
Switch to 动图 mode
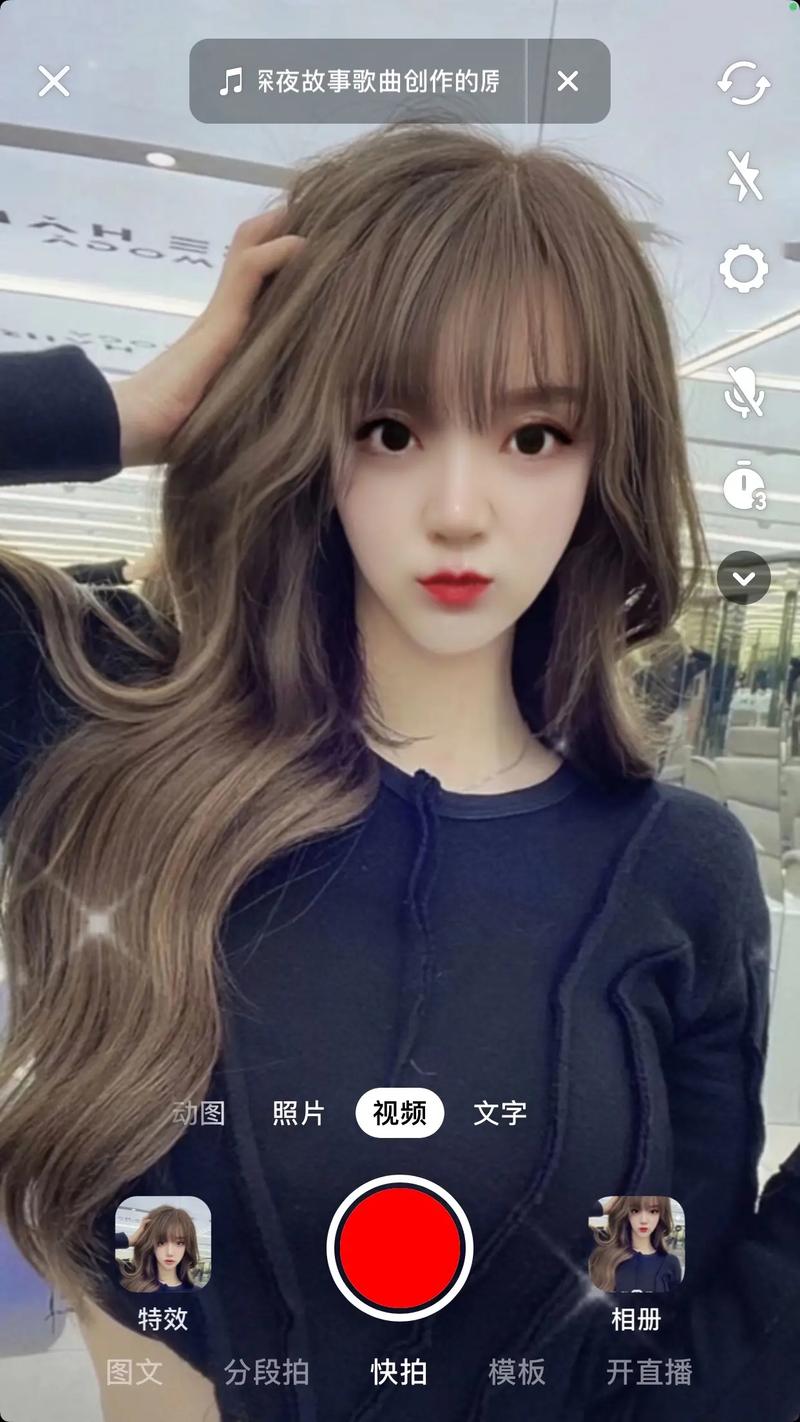click(198, 1113)
